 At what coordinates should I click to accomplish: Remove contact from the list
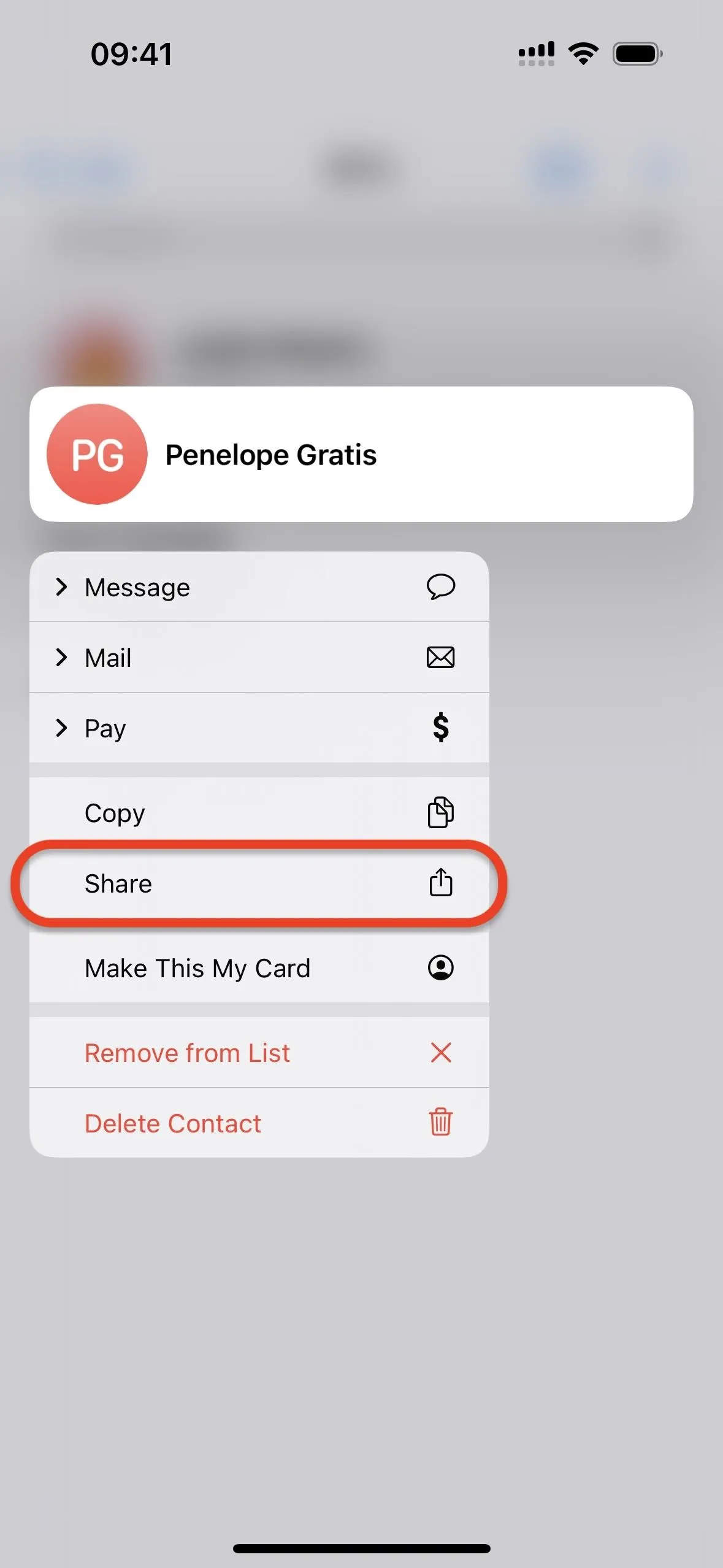click(259, 1053)
